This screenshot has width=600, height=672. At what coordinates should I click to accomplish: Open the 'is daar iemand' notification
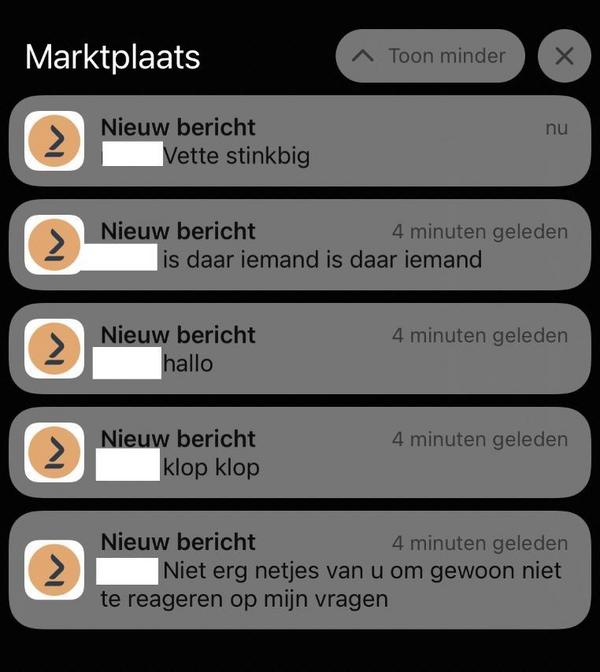300,245
